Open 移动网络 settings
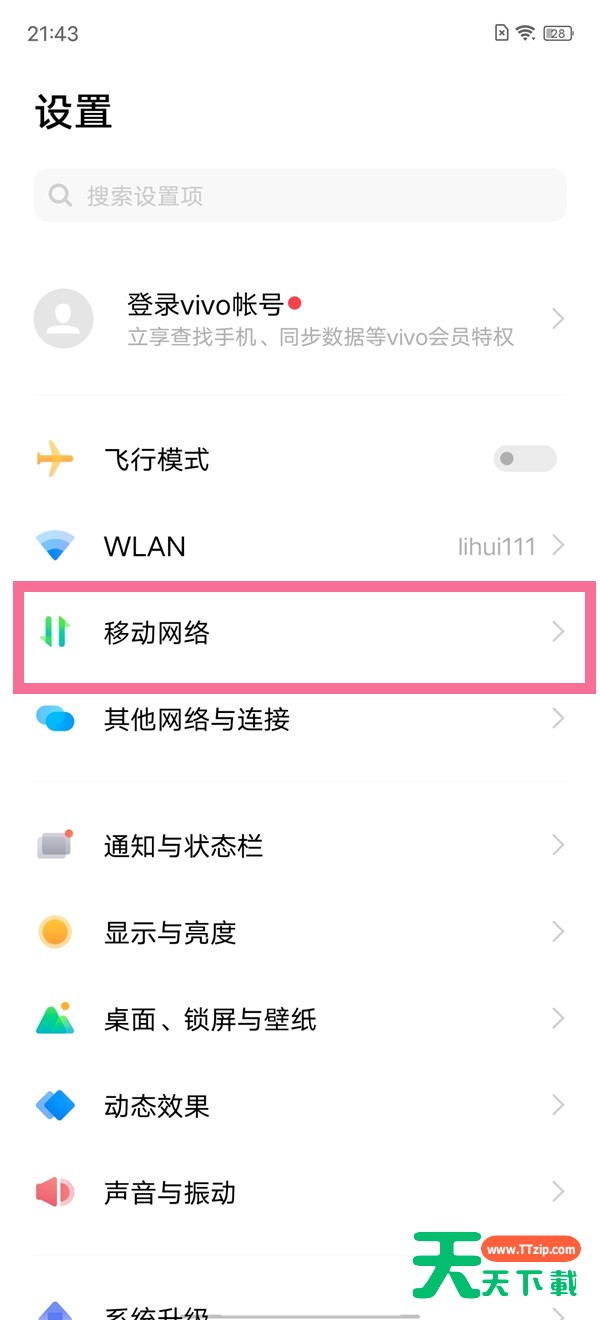The image size is (600, 1320). [x=300, y=632]
